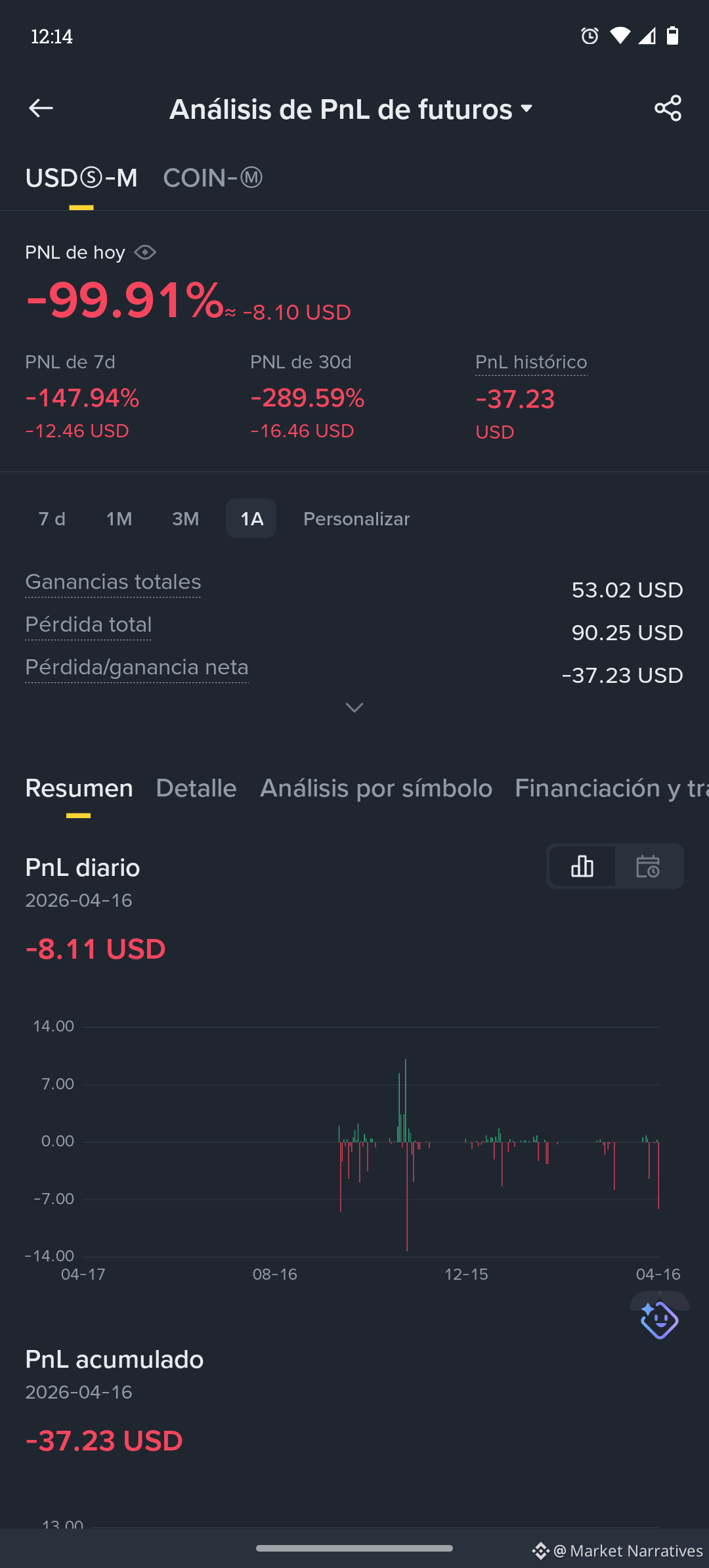Select the USDⓈ-M tab
The height and width of the screenshot is (1568, 709).
[x=81, y=178]
